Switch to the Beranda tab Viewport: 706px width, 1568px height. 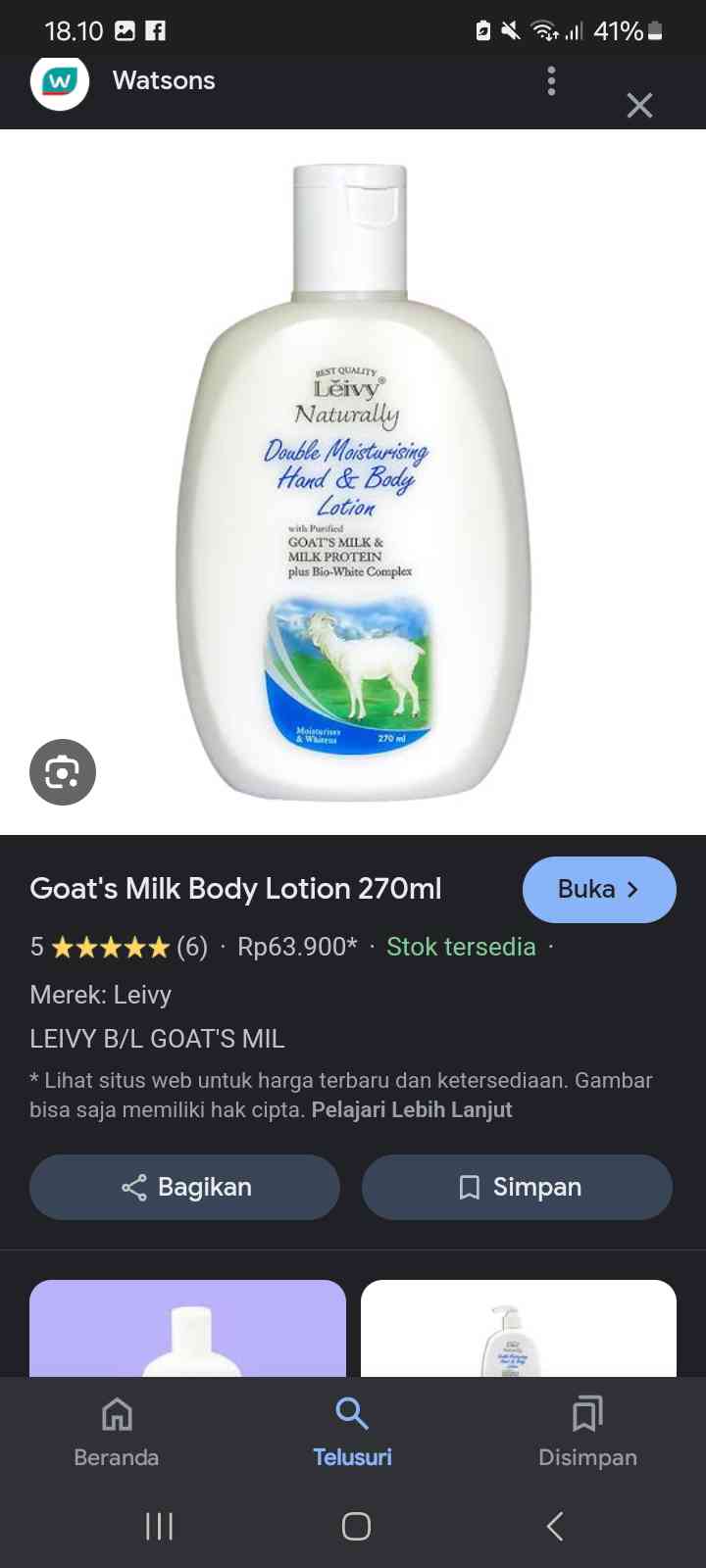point(117,1431)
